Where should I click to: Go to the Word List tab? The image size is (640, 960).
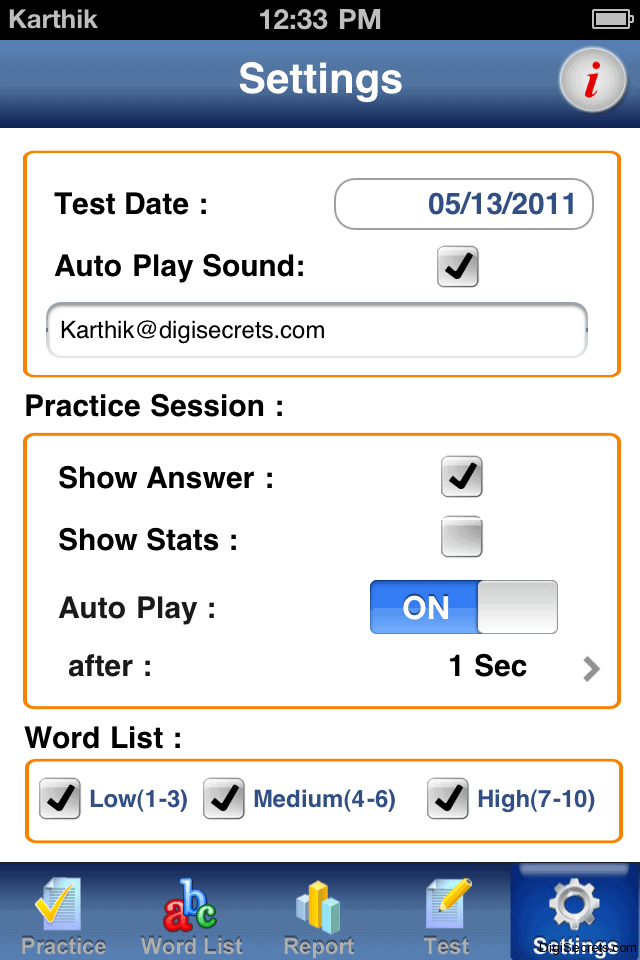coord(192,915)
